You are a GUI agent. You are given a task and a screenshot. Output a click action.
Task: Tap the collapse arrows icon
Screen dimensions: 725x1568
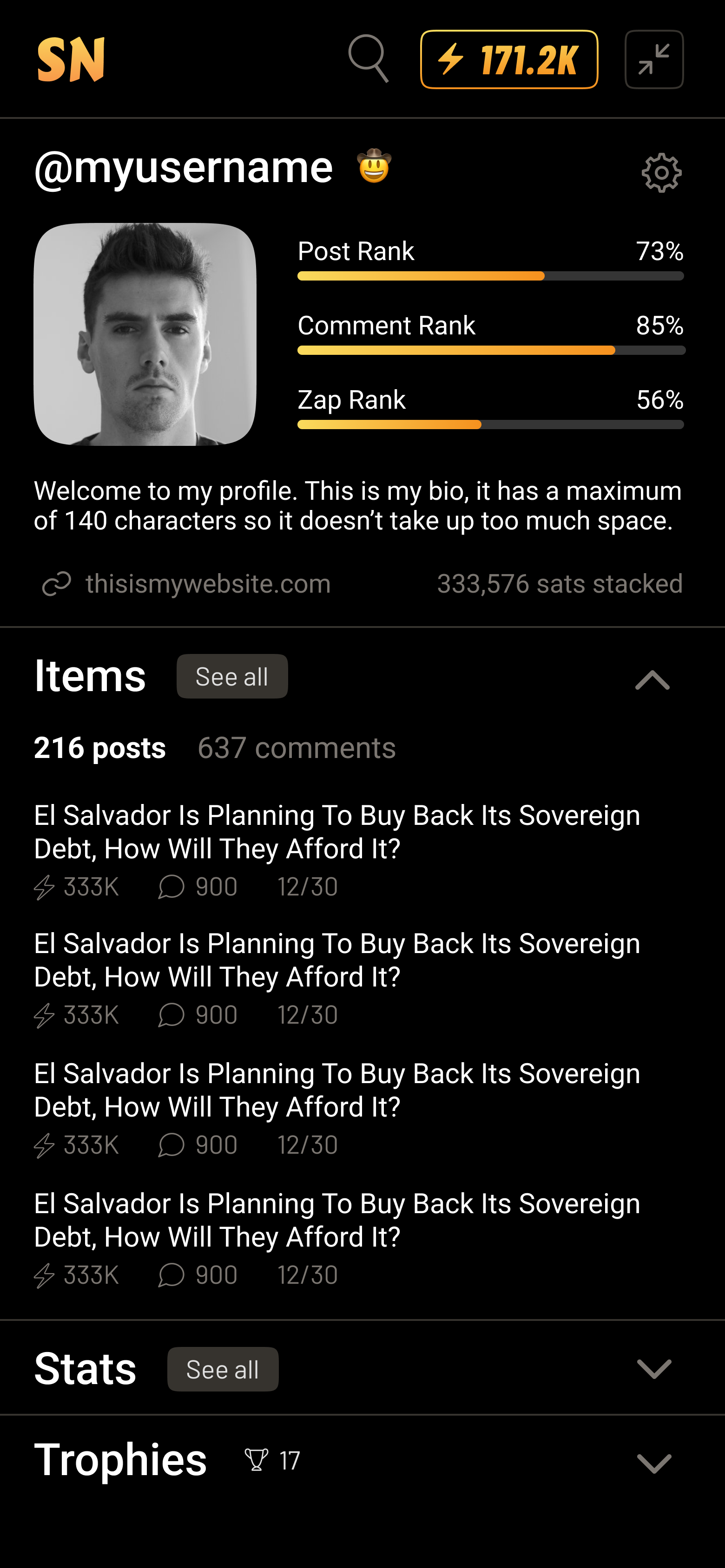(654, 59)
